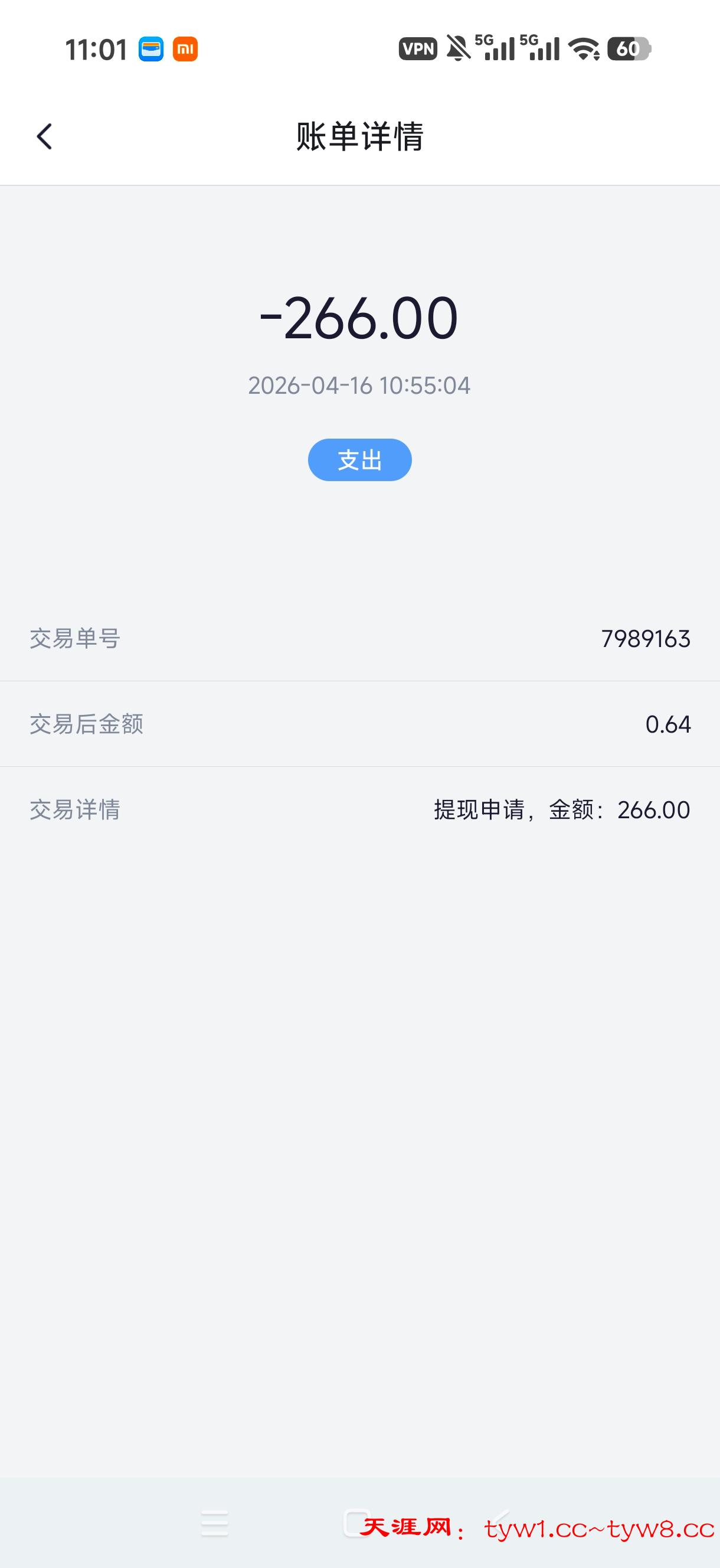The height and width of the screenshot is (1568, 720).
Task: Open the system menu button in navigation bar
Action: coord(214,1523)
